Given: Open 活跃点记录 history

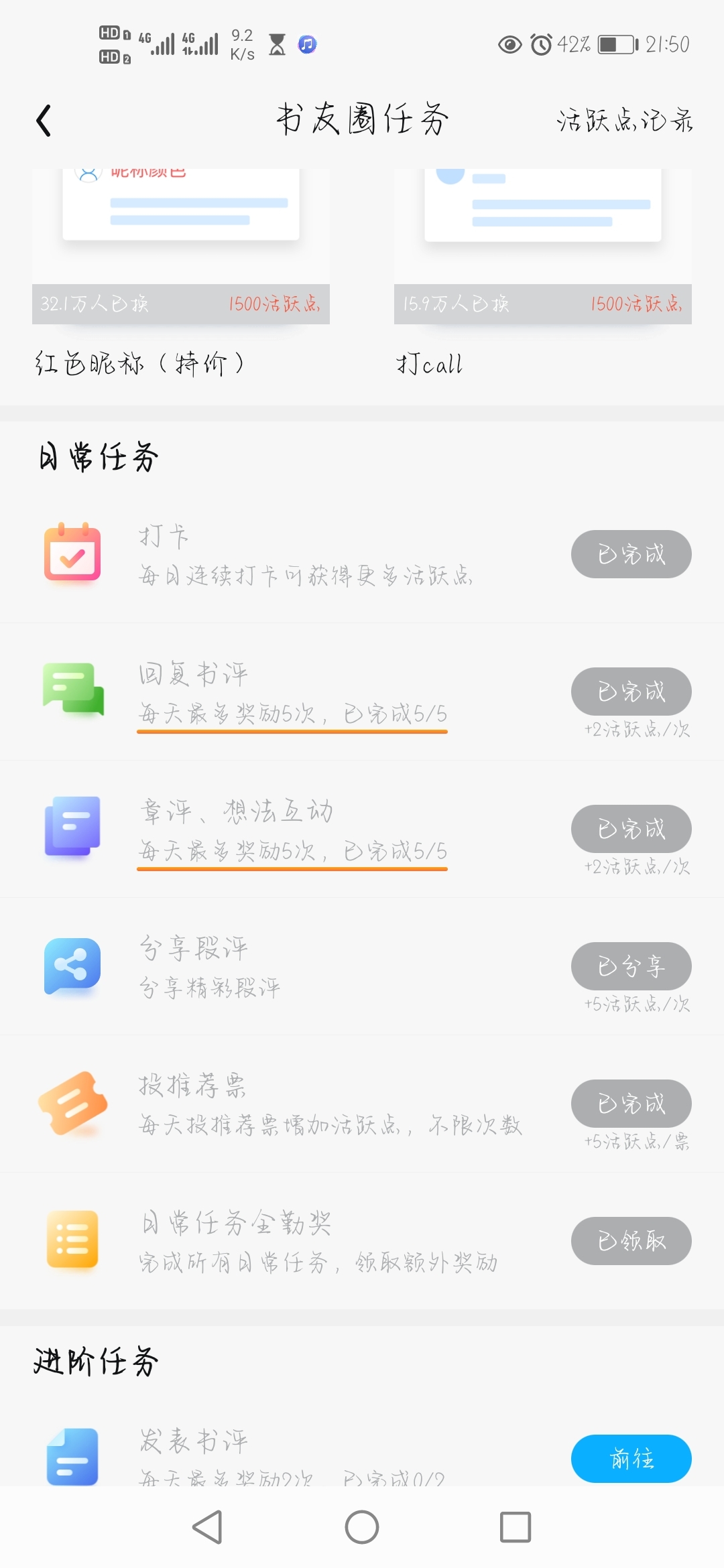Looking at the screenshot, I should pos(624,121).
